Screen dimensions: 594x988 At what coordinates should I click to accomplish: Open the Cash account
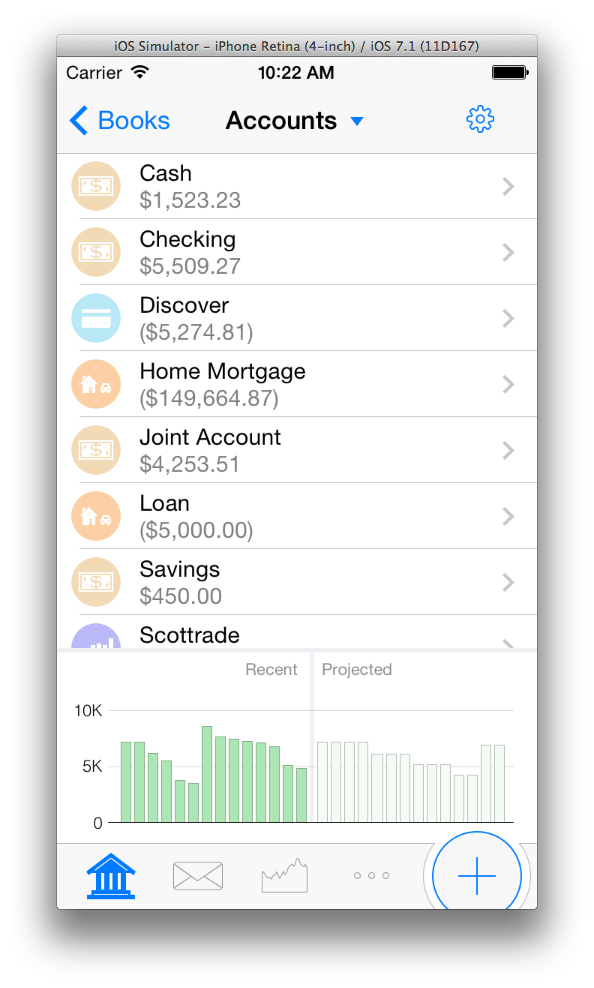coord(297,187)
